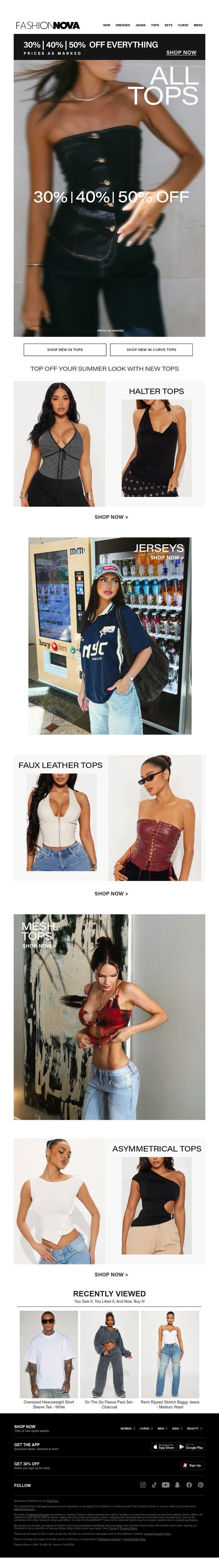The image size is (219, 1568).
Task: Open SHOP NEW IN CURVE TOPS
Action: click(x=151, y=349)
